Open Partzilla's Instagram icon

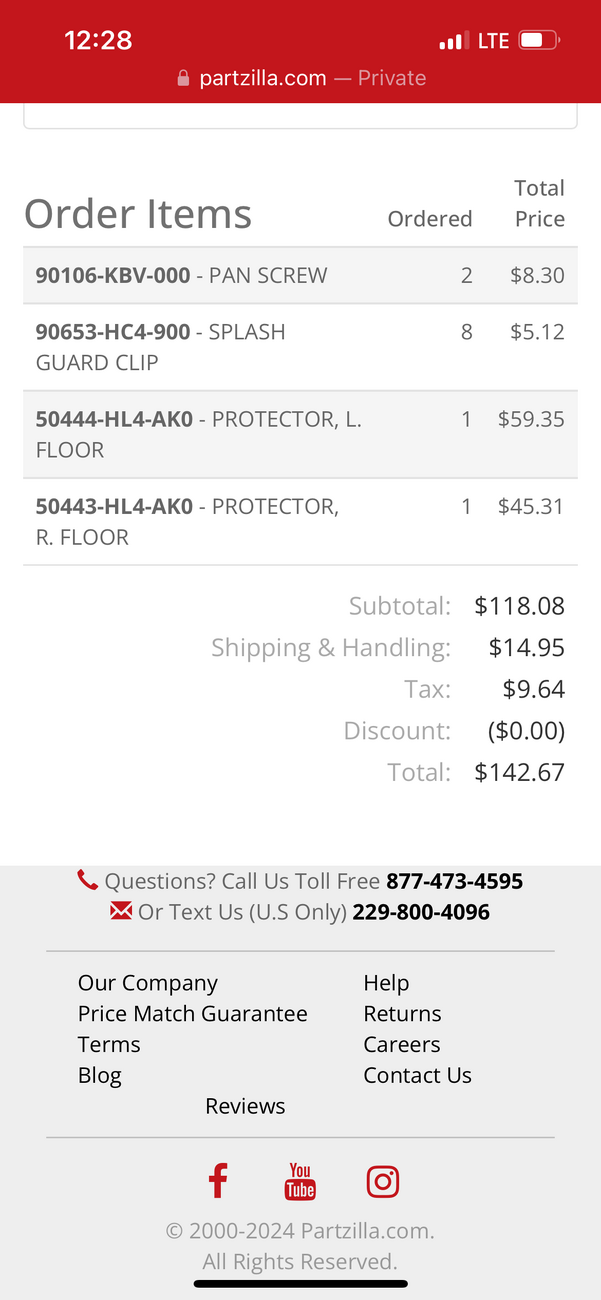tap(383, 1181)
